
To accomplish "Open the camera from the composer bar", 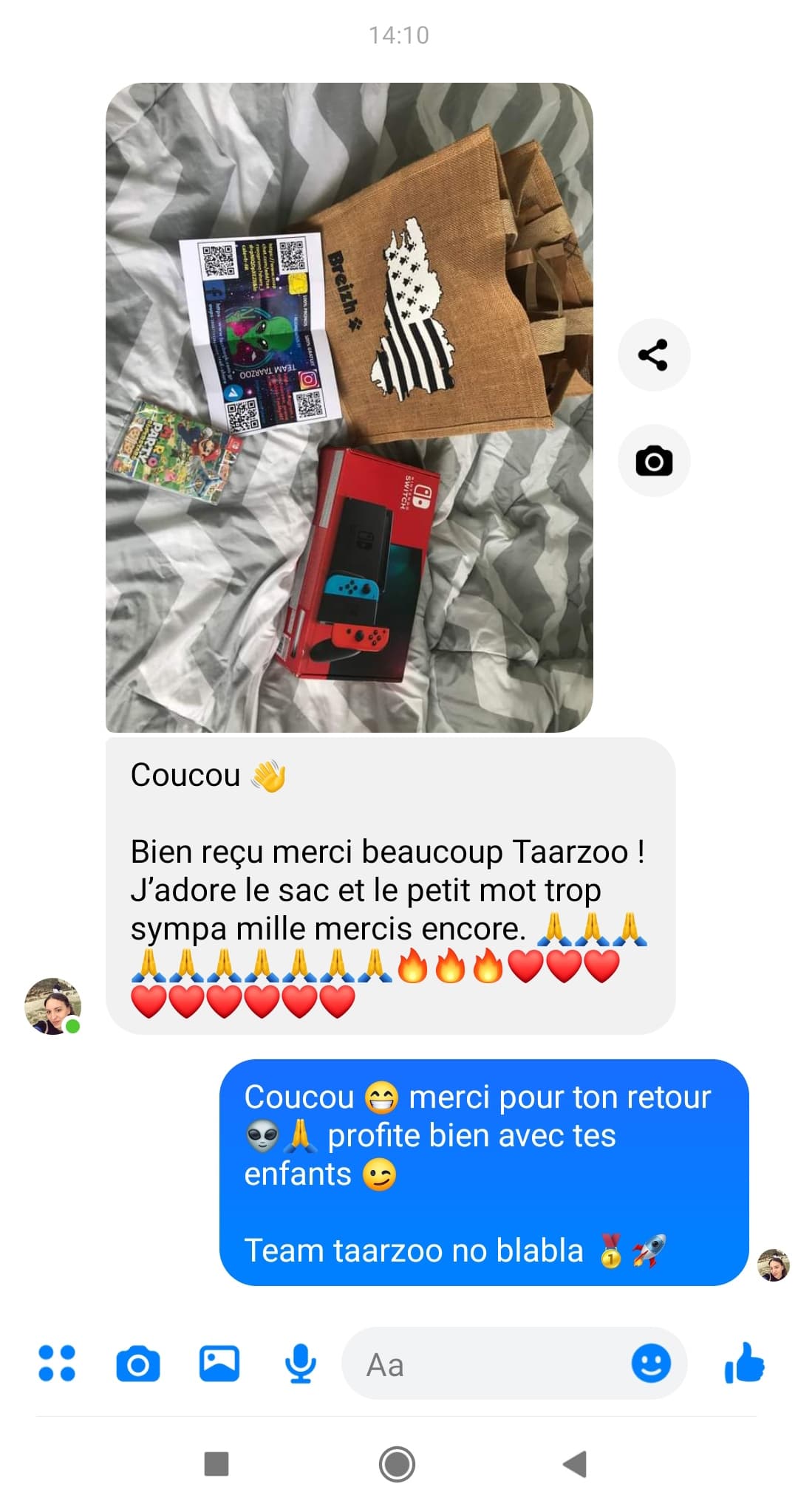I will (138, 1364).
